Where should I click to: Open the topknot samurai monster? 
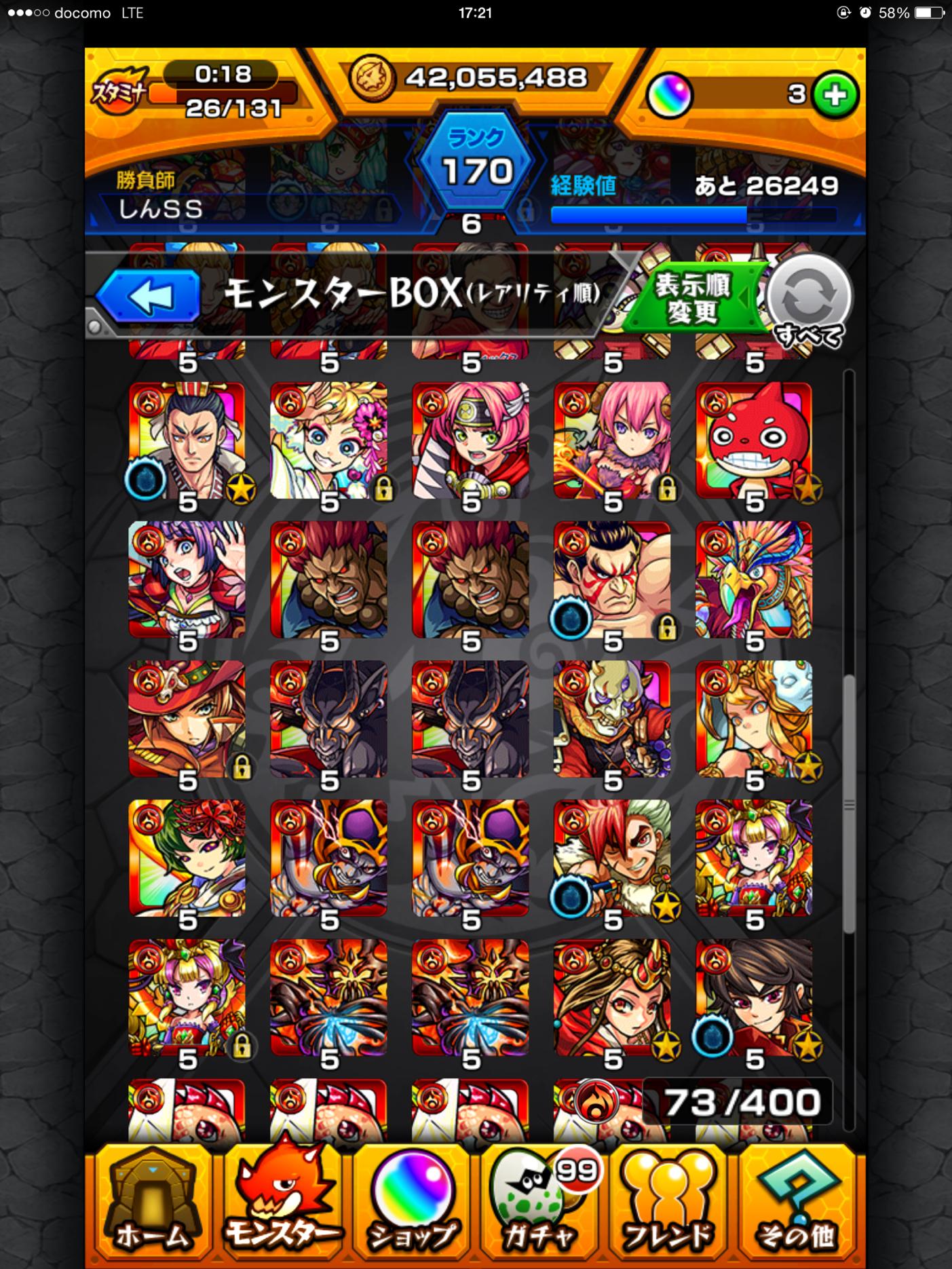(x=187, y=440)
